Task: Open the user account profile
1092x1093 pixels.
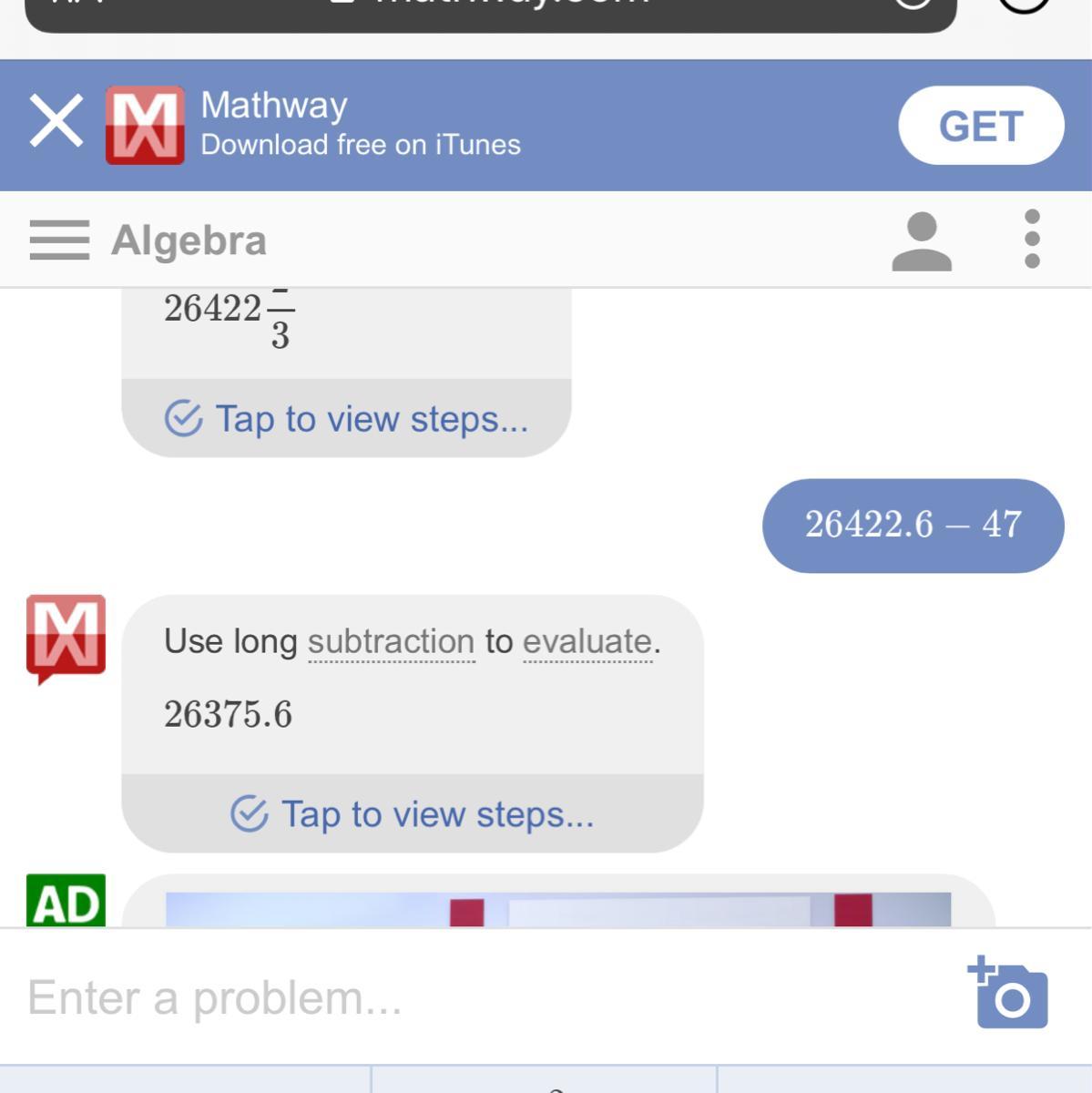Action: point(921,241)
